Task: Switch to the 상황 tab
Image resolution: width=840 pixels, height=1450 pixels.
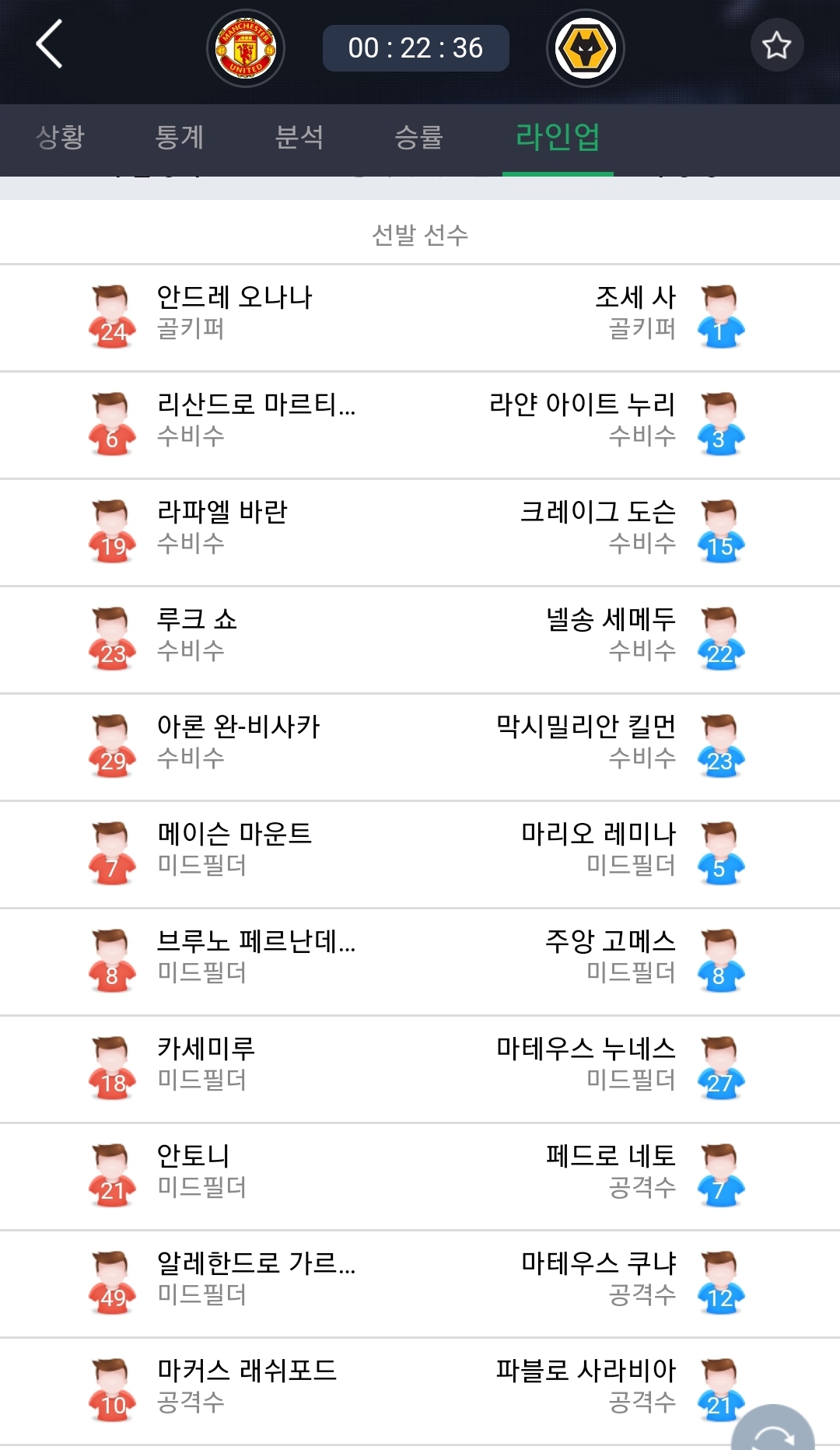Action: pyautogui.click(x=60, y=137)
